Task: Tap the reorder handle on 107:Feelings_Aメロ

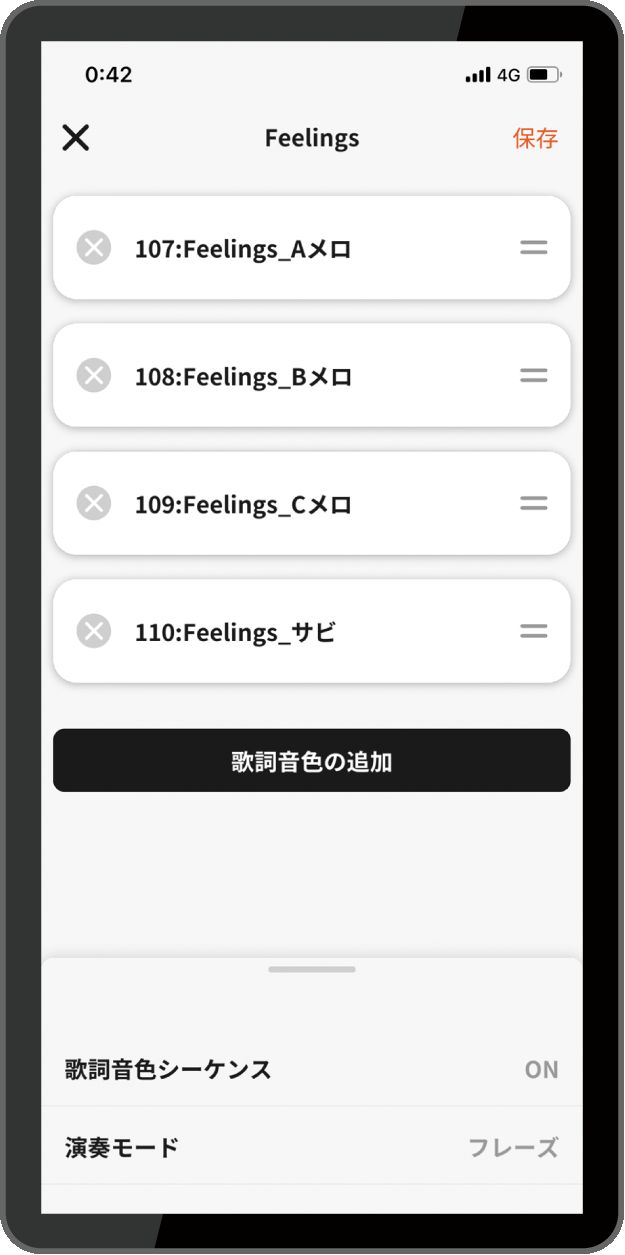Action: pos(534,248)
